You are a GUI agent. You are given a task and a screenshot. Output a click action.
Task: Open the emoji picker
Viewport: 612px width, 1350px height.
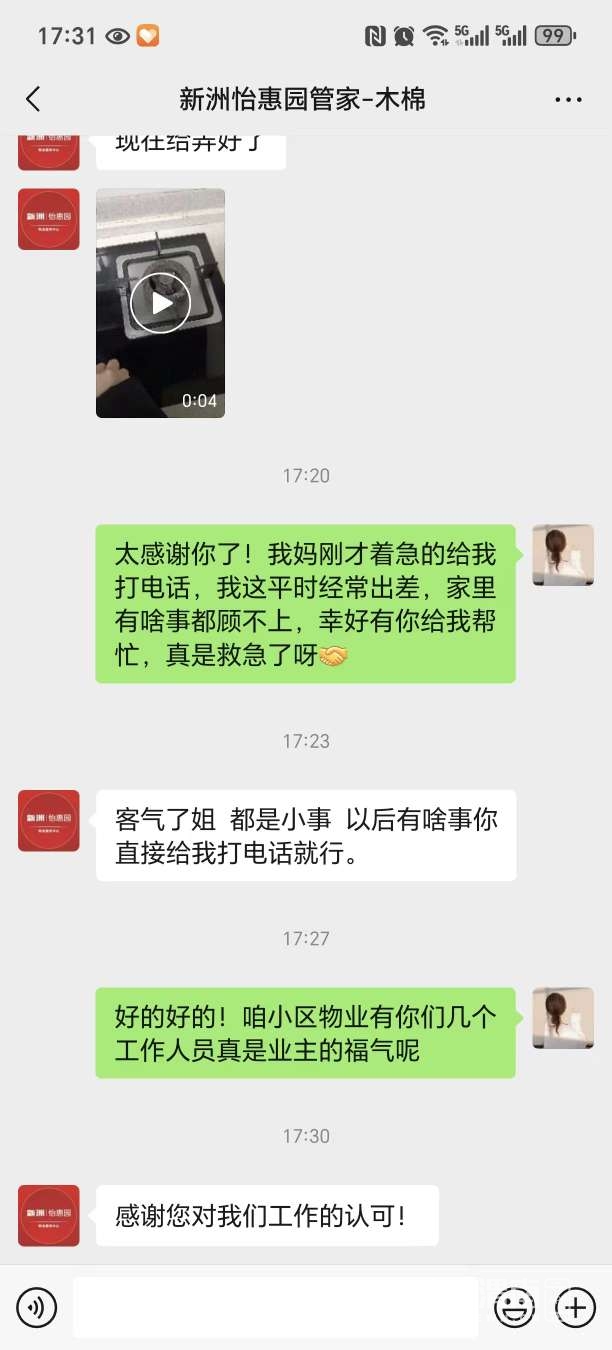(x=515, y=1307)
